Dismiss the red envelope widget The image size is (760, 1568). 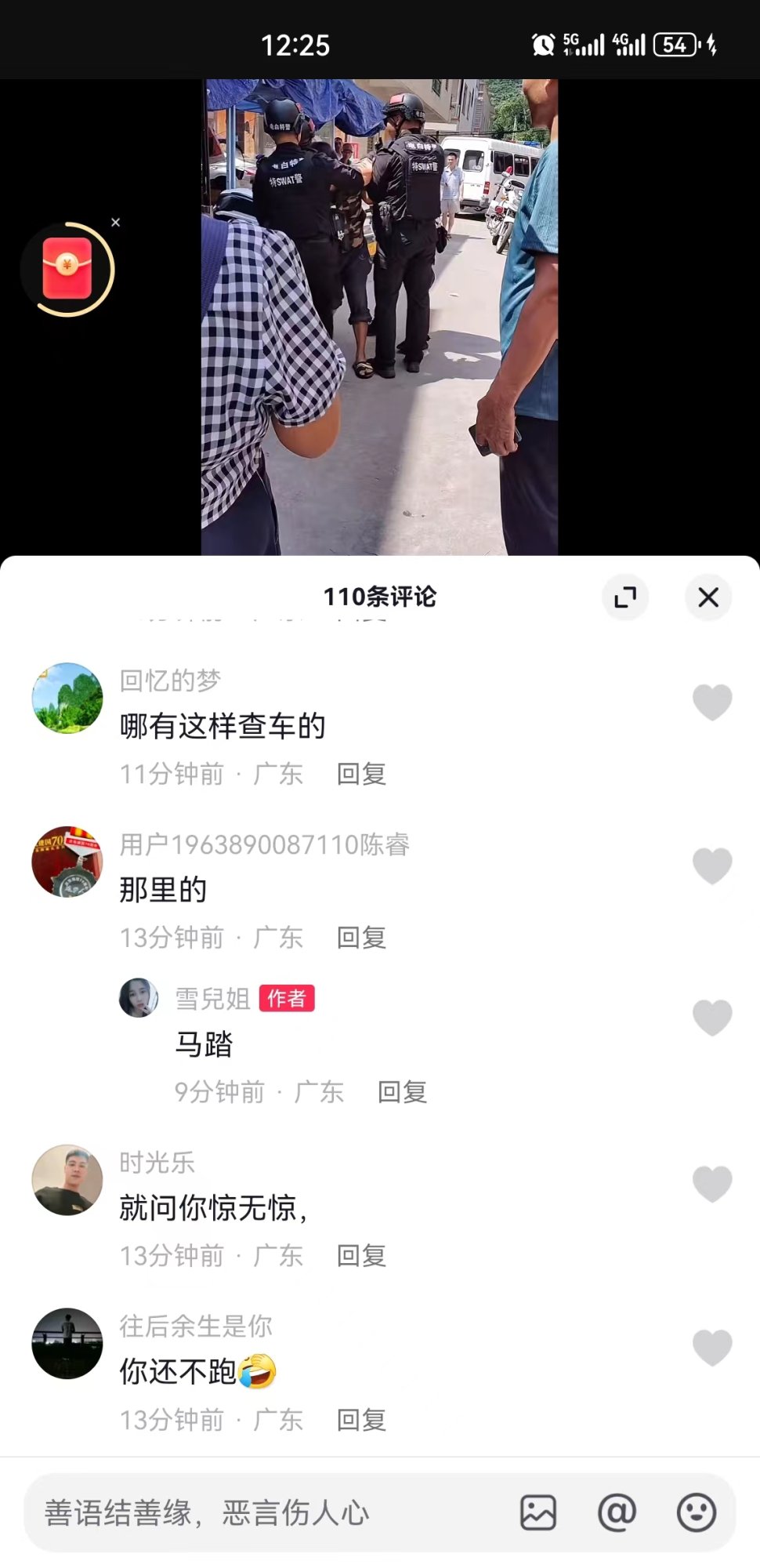(116, 223)
